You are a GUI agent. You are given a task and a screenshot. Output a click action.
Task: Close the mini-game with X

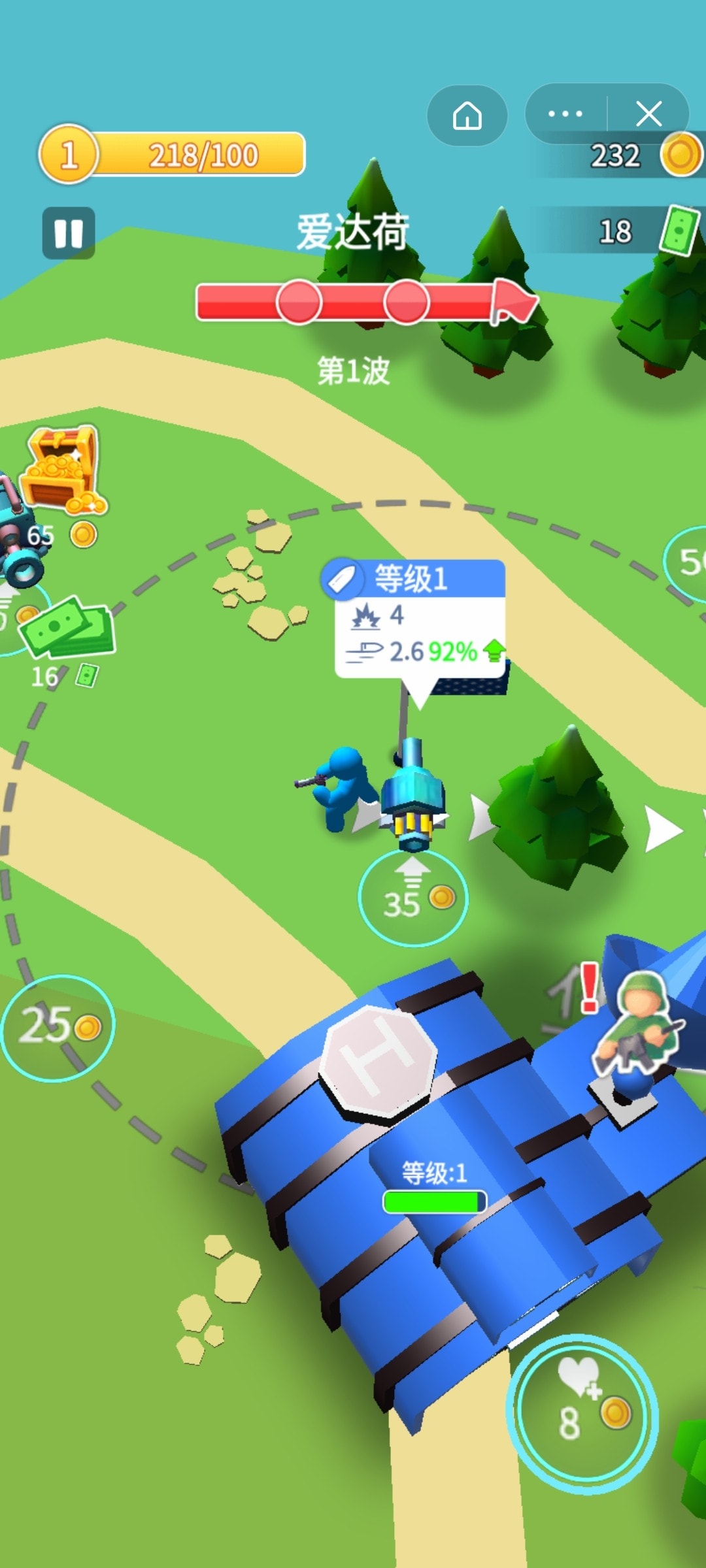(x=648, y=114)
